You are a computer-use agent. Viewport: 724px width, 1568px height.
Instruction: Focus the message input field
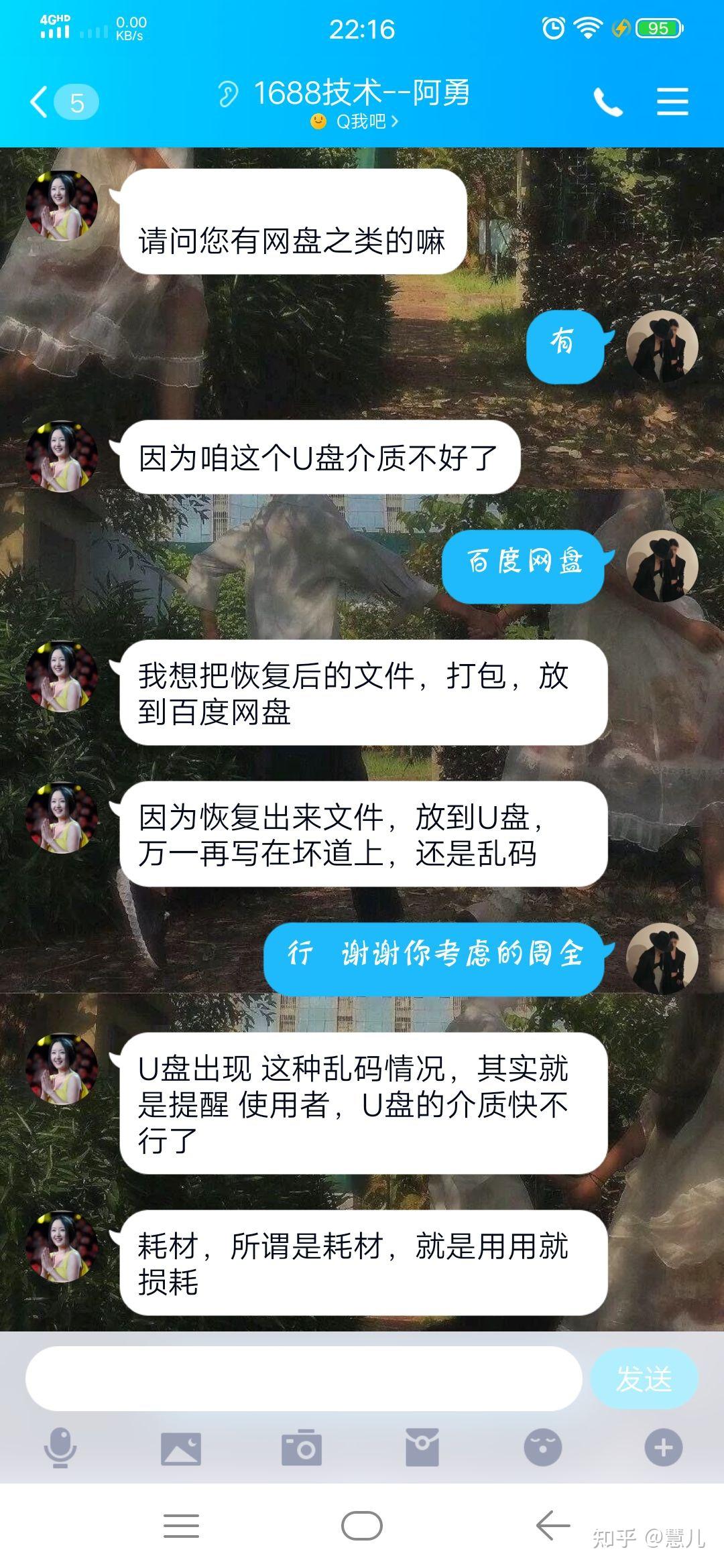pos(303,1379)
